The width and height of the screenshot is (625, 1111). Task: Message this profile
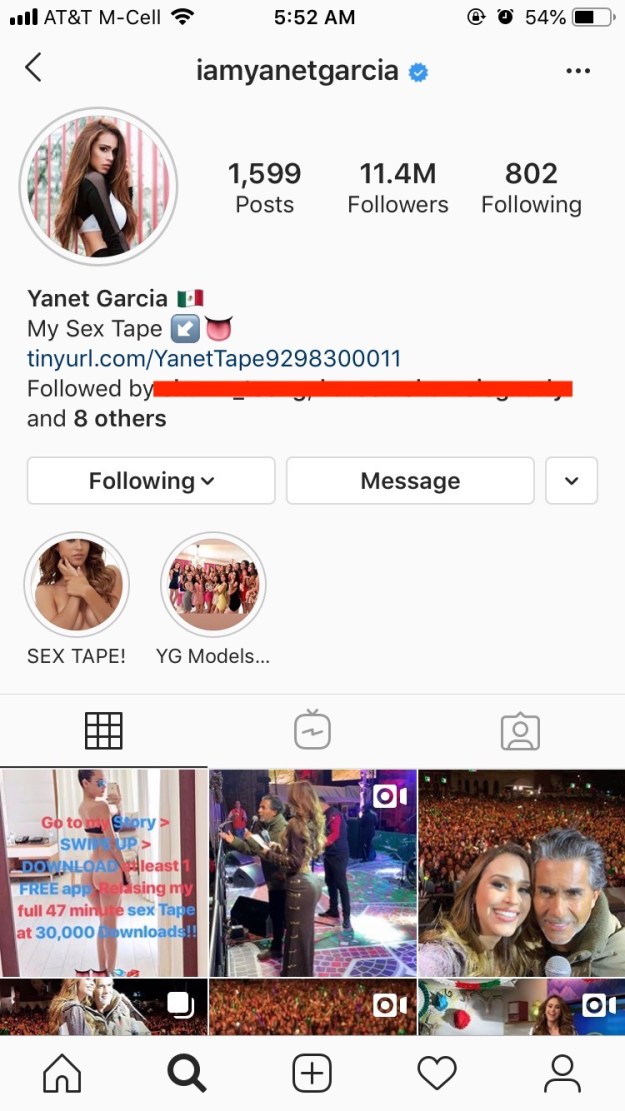tap(410, 481)
